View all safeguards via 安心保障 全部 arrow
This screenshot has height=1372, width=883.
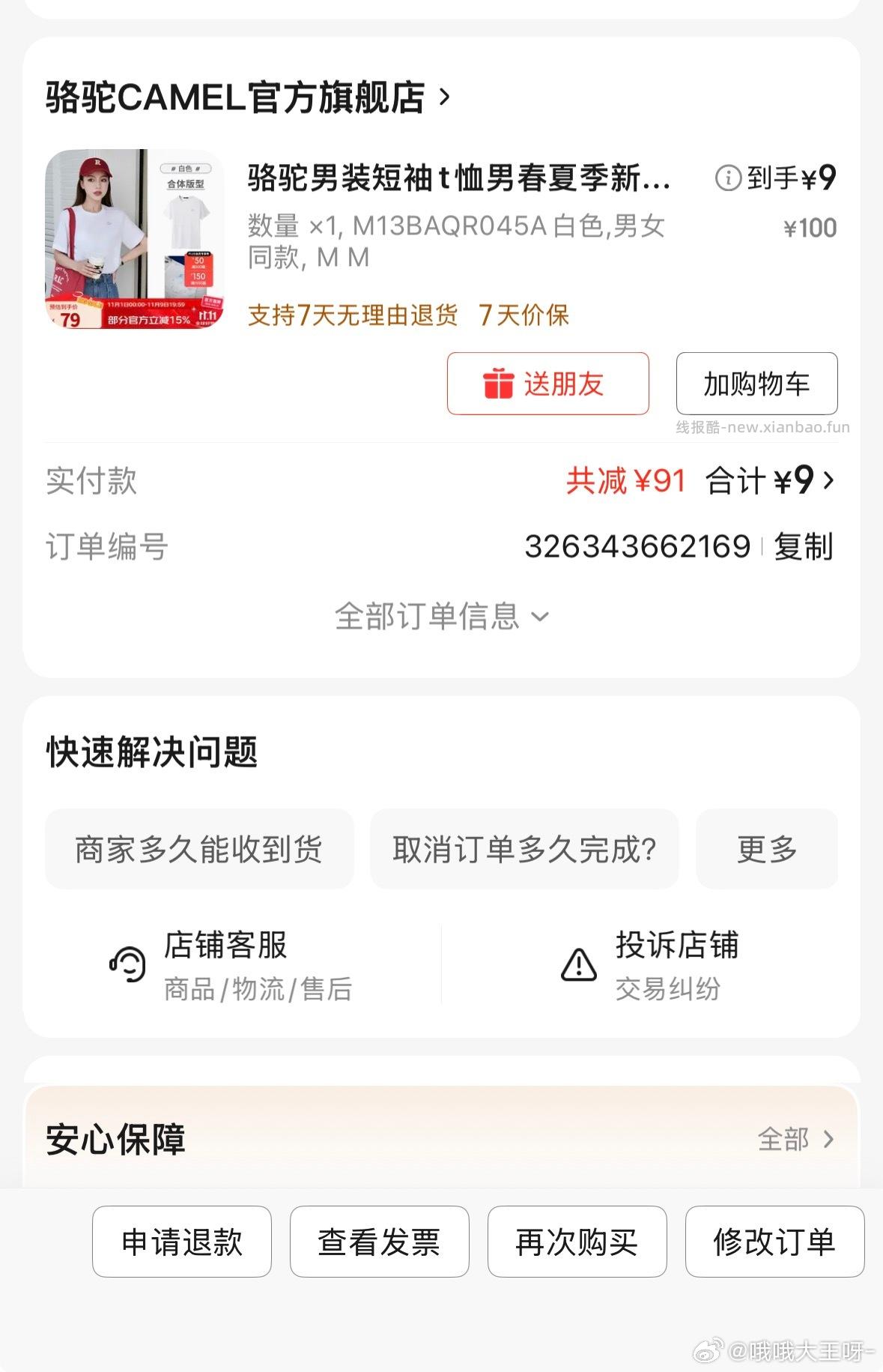(828, 1140)
